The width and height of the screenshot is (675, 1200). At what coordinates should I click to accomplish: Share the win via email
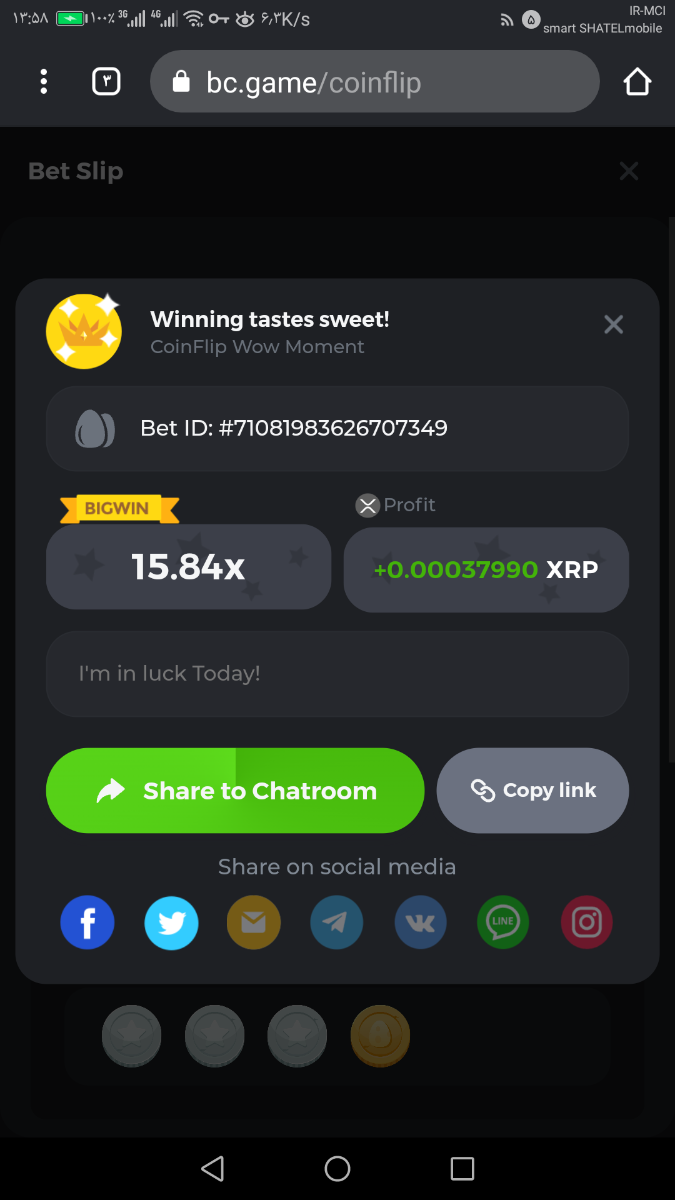[x=253, y=922]
